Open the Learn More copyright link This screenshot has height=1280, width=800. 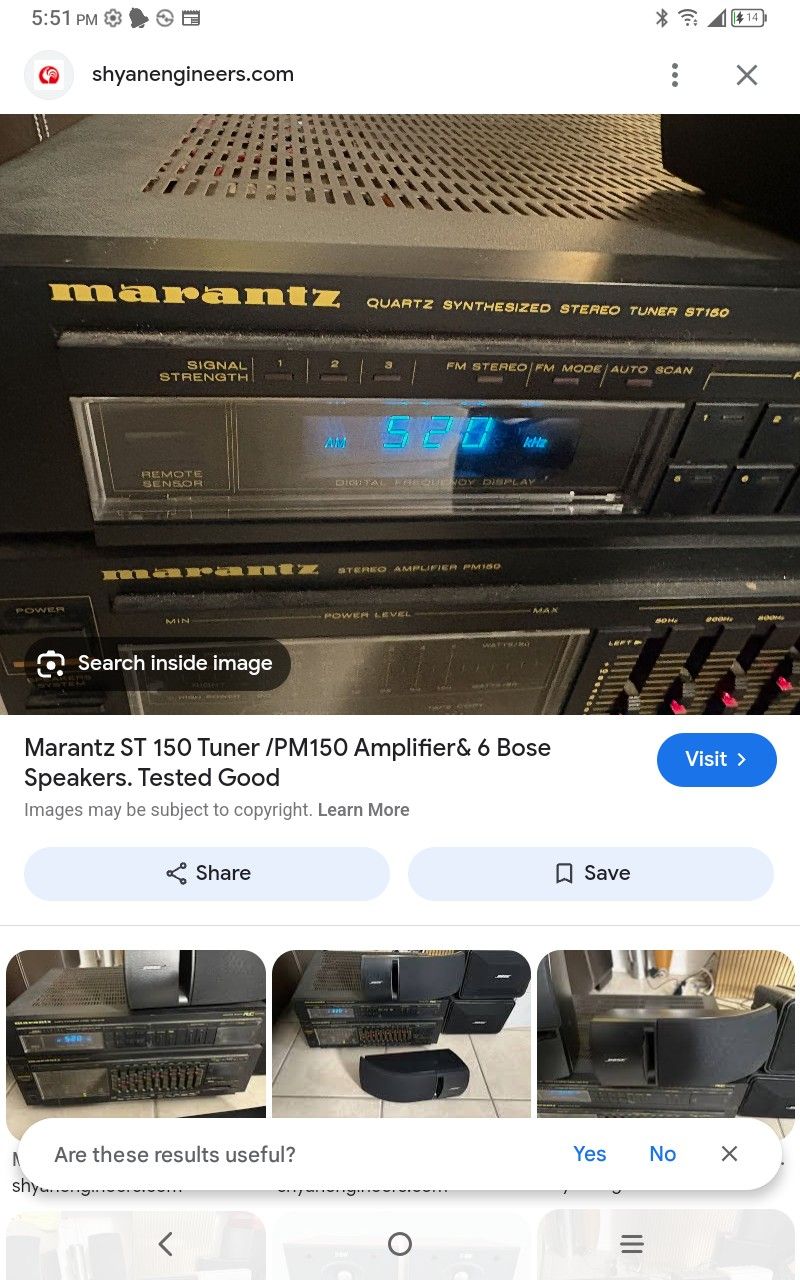point(363,810)
